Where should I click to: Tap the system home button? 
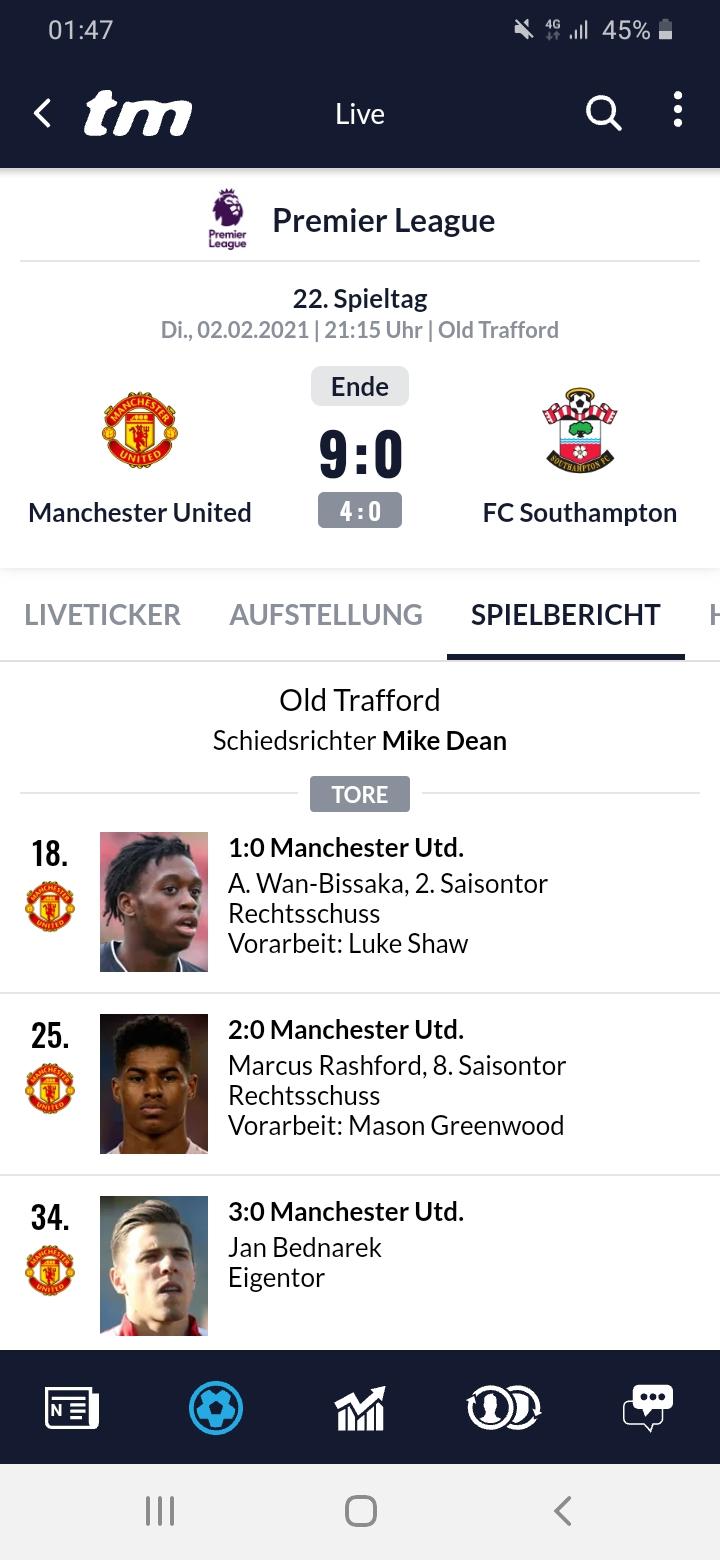[x=360, y=1511]
